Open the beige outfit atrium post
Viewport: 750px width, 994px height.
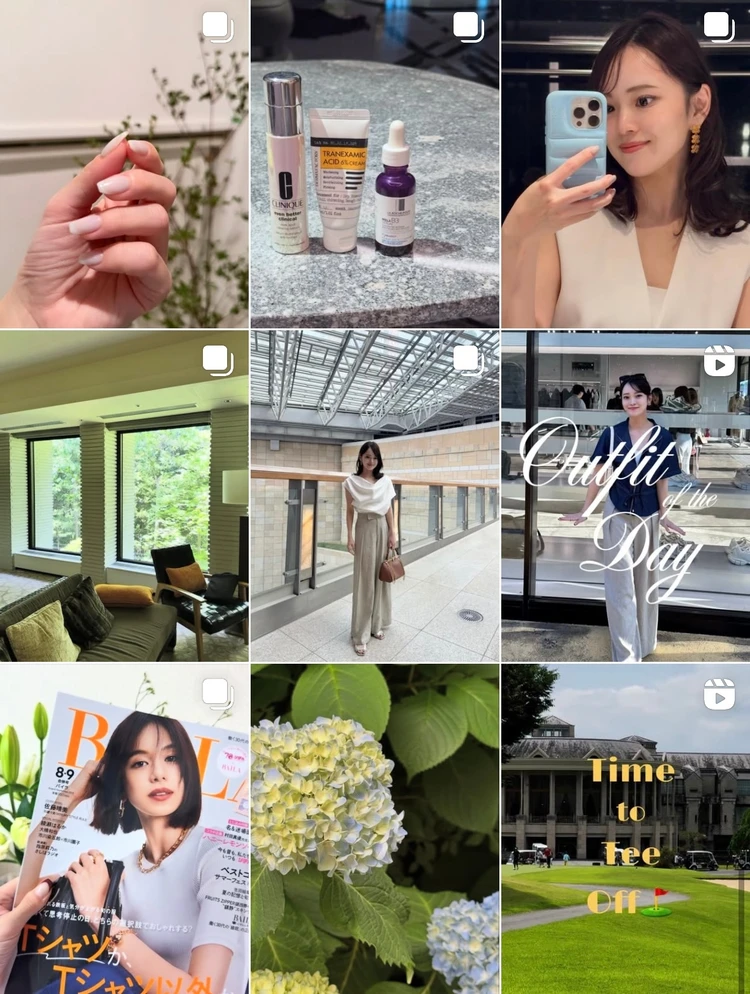click(x=374, y=496)
